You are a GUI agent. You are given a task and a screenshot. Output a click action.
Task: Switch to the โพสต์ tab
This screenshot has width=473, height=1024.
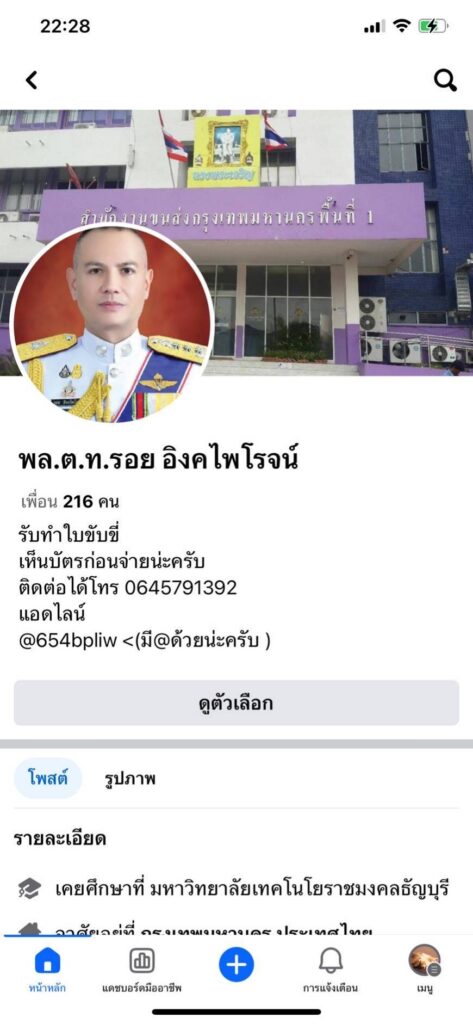point(48,778)
